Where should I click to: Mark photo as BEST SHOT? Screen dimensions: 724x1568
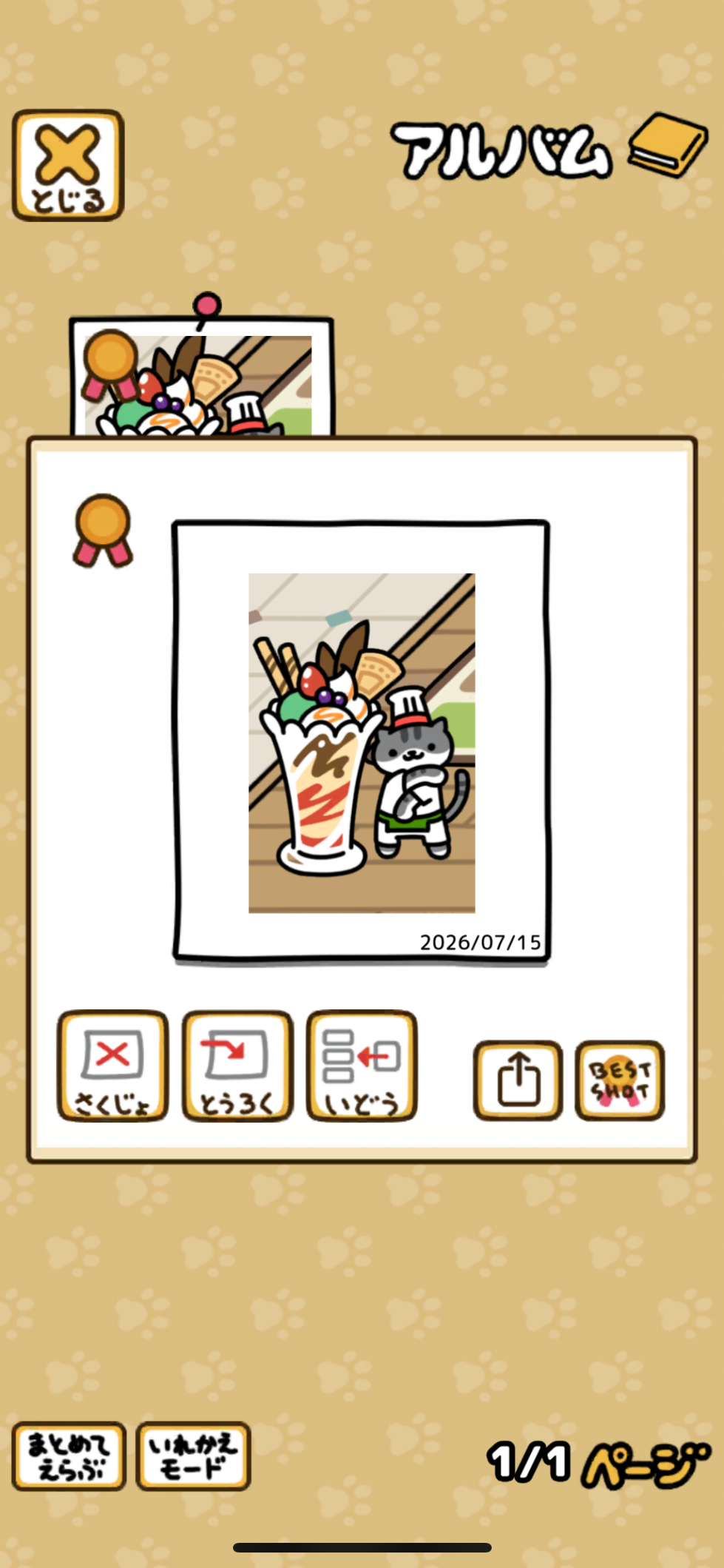(x=620, y=1080)
